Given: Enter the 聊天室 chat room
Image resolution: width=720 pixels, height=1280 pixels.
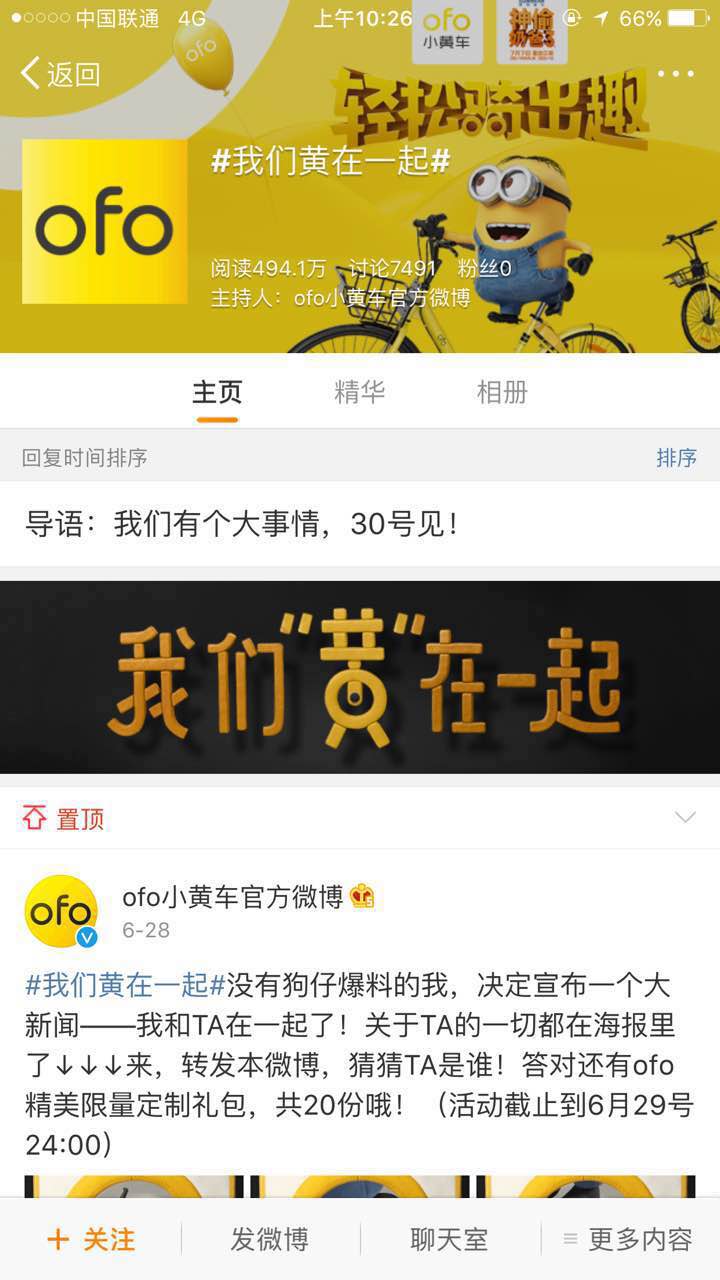Looking at the screenshot, I should (449, 1240).
